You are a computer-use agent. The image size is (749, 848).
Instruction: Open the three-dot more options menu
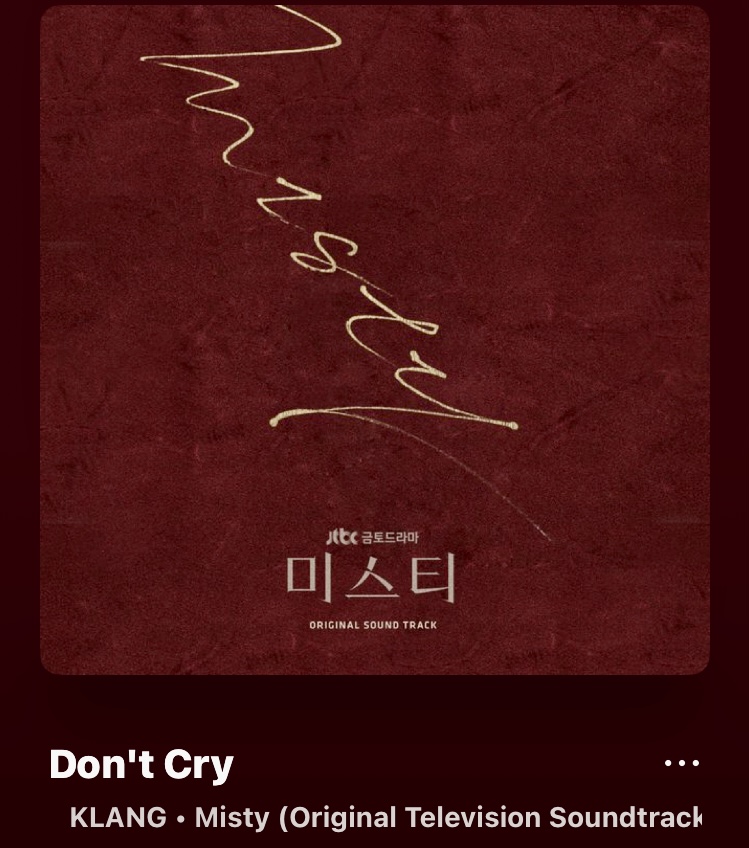(x=682, y=764)
